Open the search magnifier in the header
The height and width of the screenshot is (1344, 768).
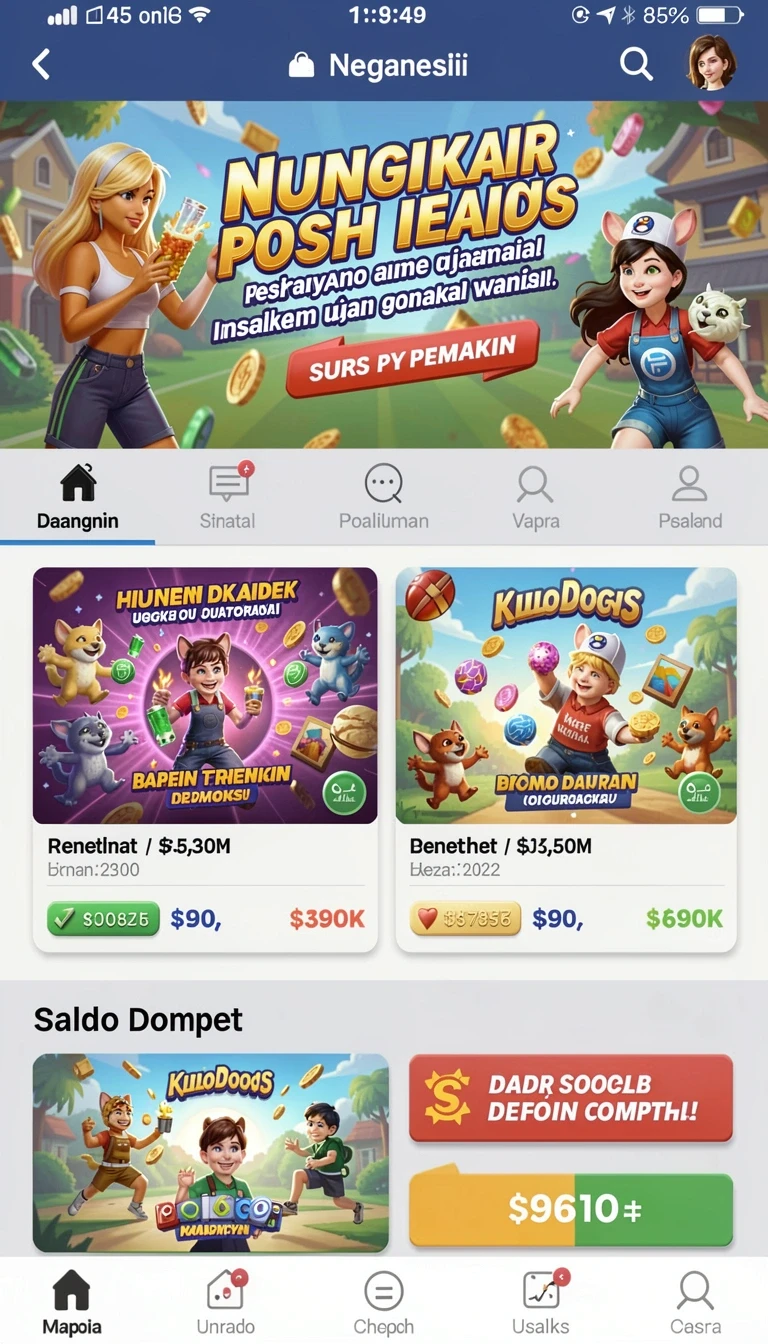pos(636,65)
